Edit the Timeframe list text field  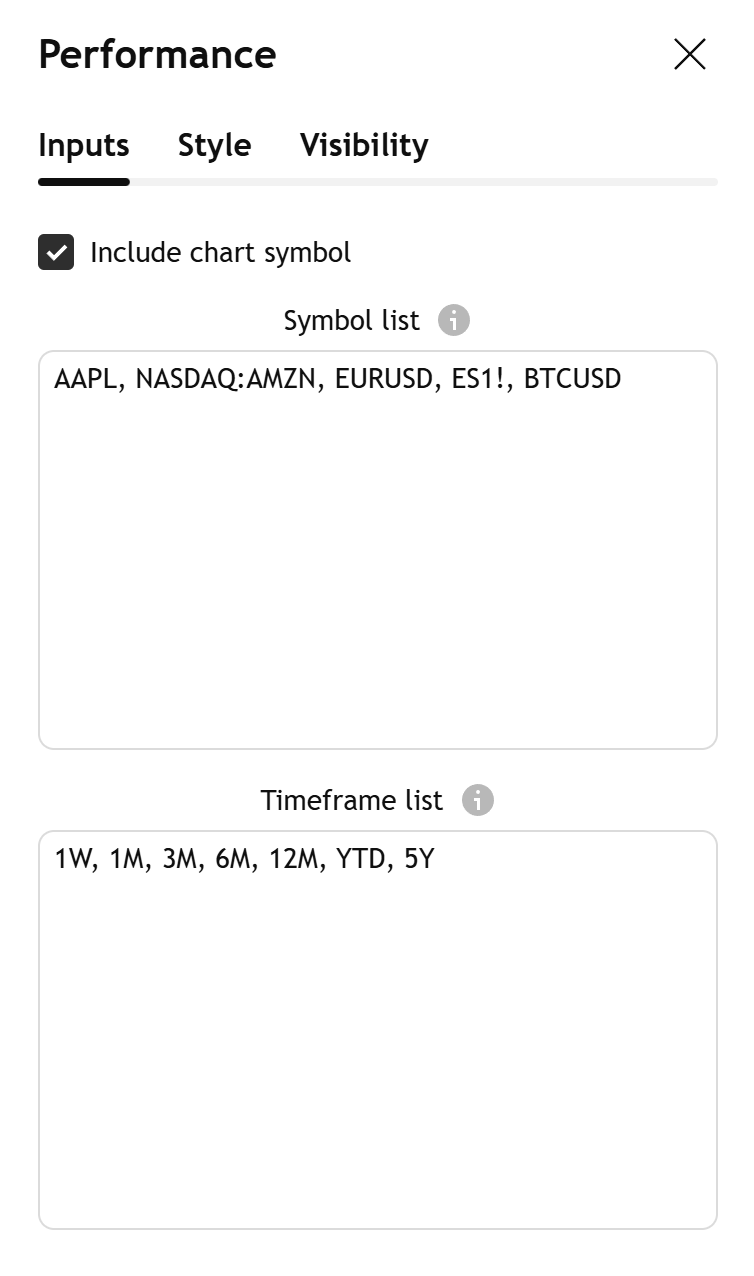[378, 1029]
